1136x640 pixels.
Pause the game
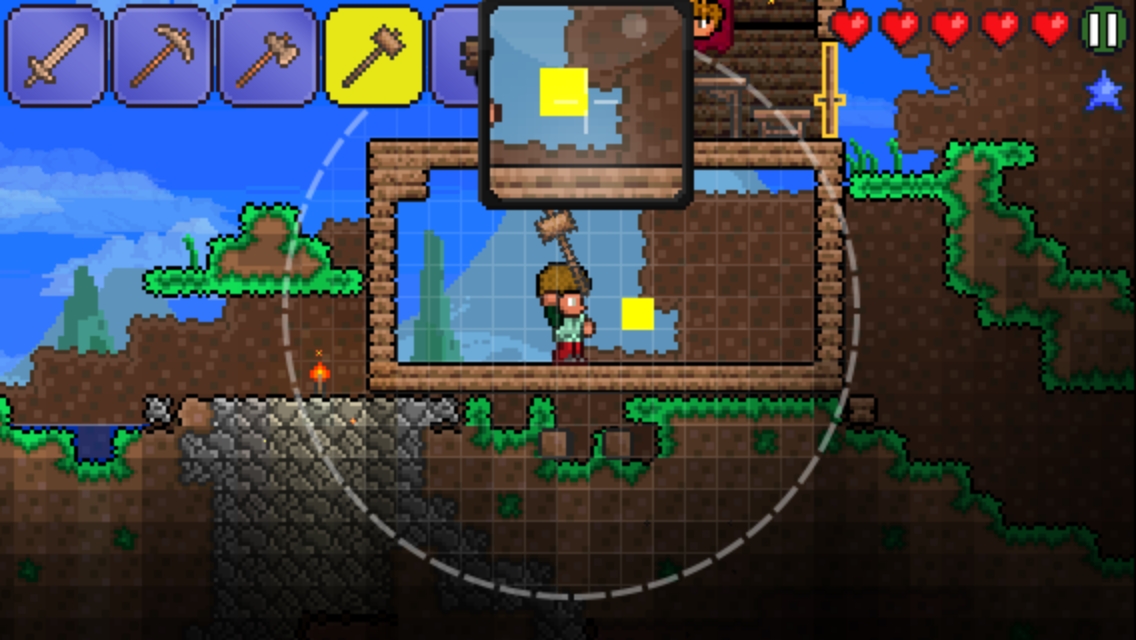pos(1104,30)
